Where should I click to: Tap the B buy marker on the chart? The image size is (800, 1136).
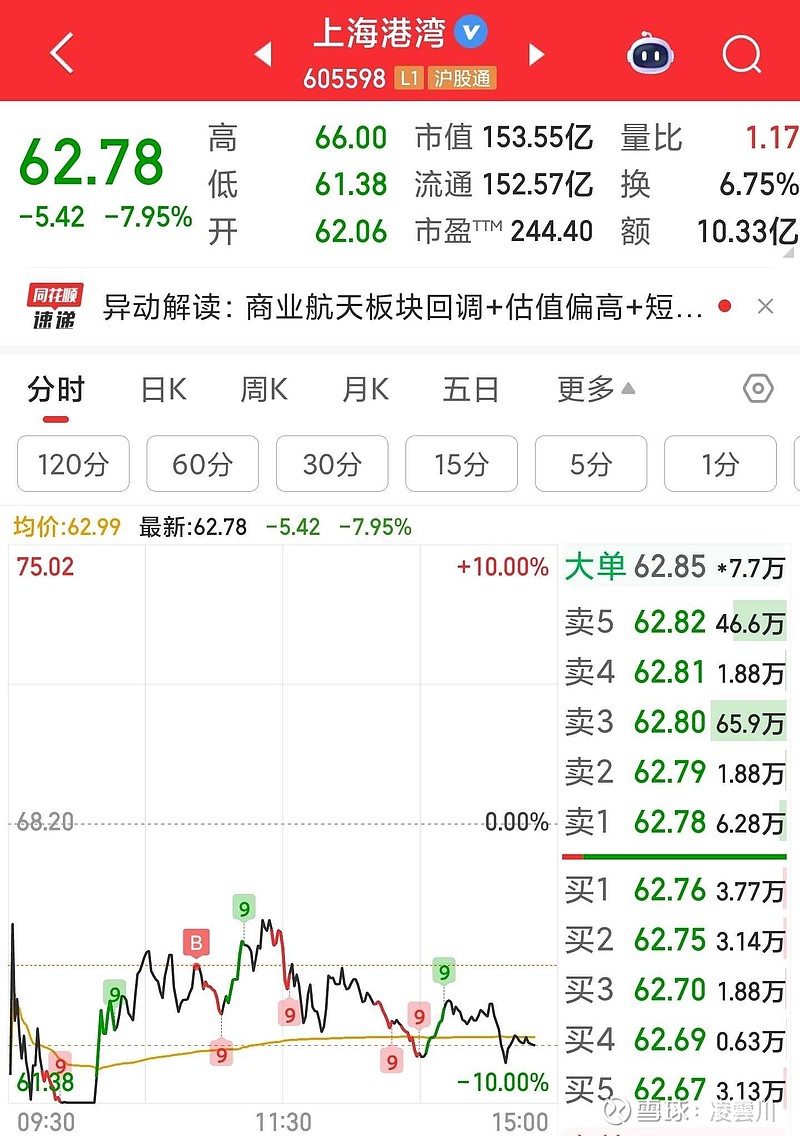pos(196,941)
